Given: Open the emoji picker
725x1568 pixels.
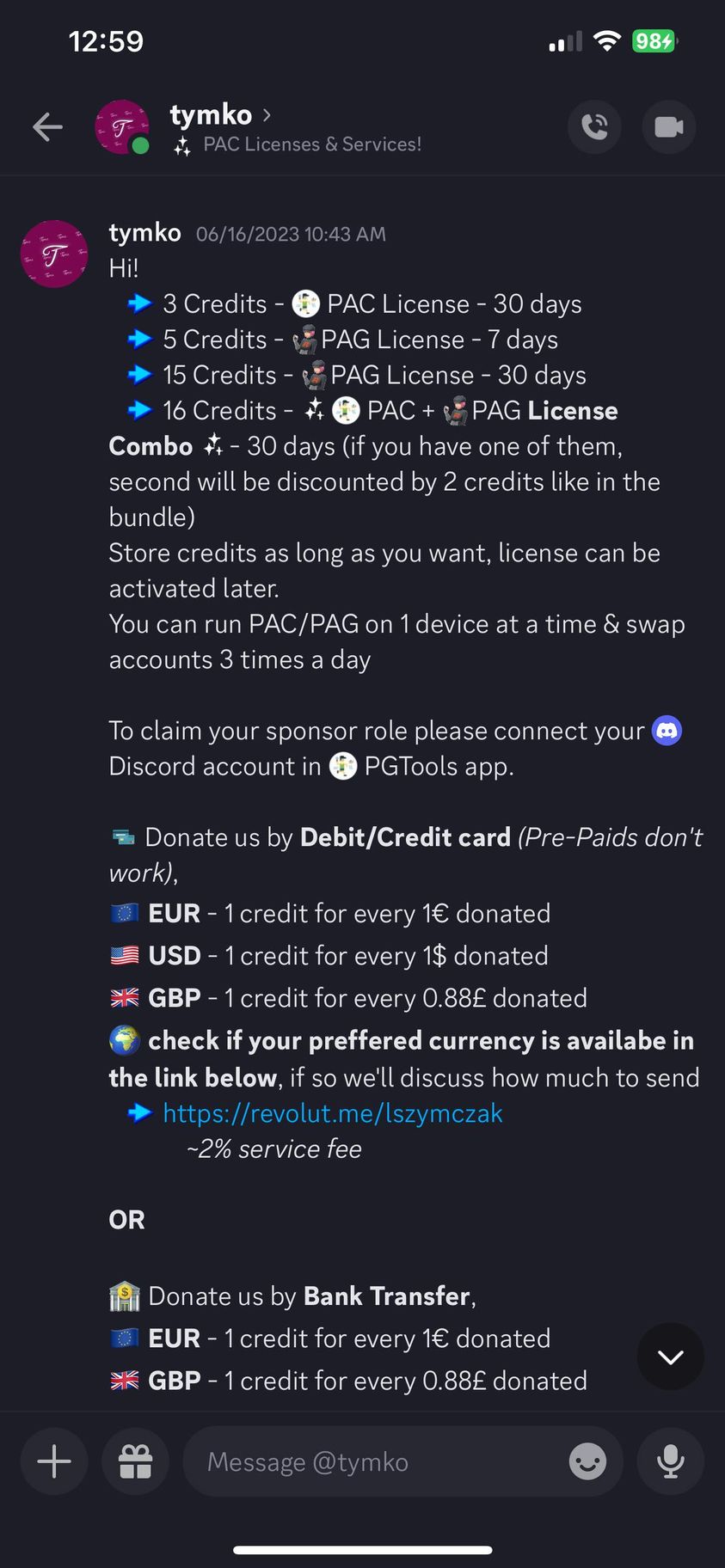Looking at the screenshot, I should click(587, 1461).
